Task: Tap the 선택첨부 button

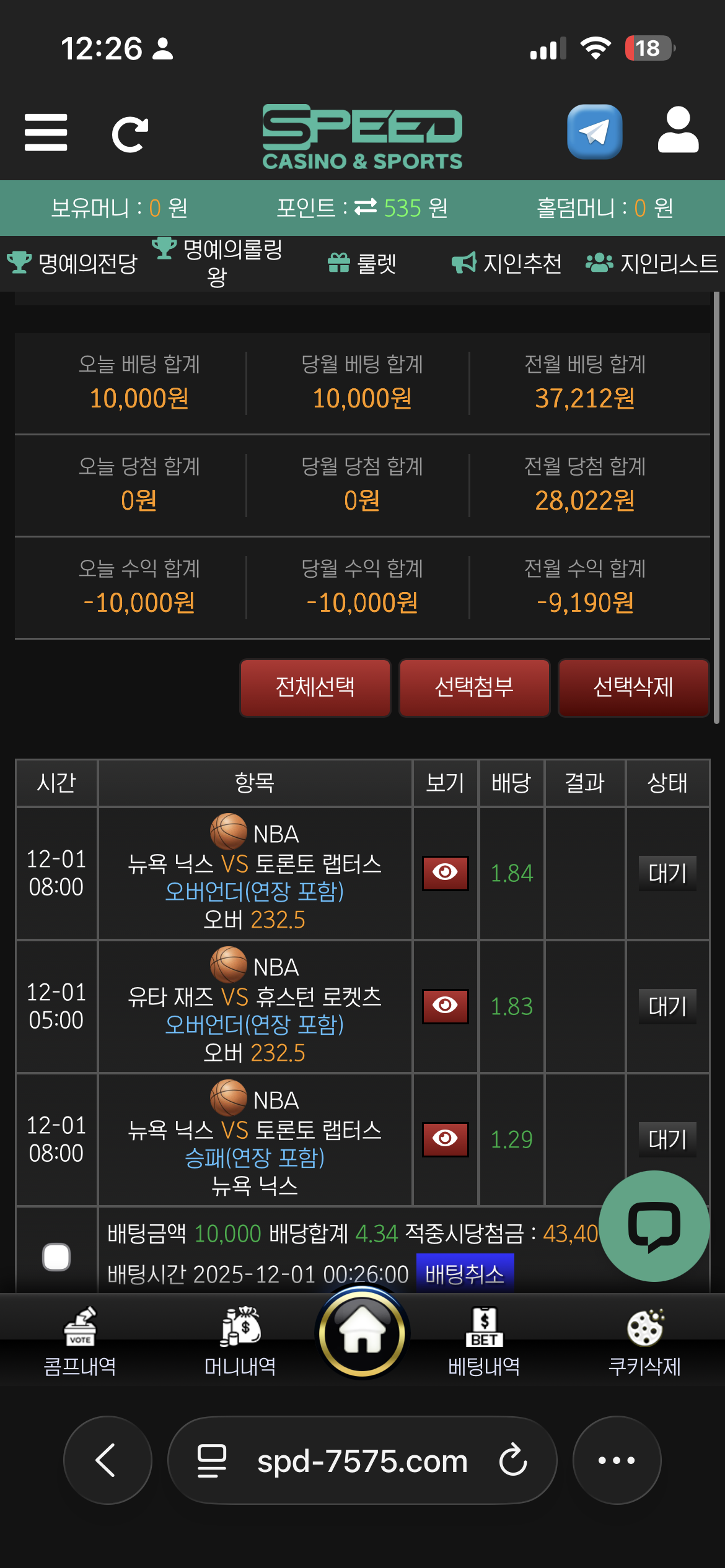Action: pos(474,687)
